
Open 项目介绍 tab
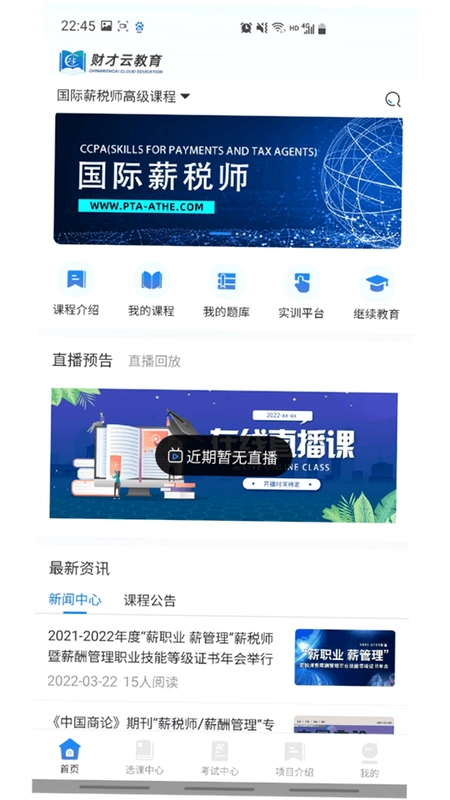(294, 759)
